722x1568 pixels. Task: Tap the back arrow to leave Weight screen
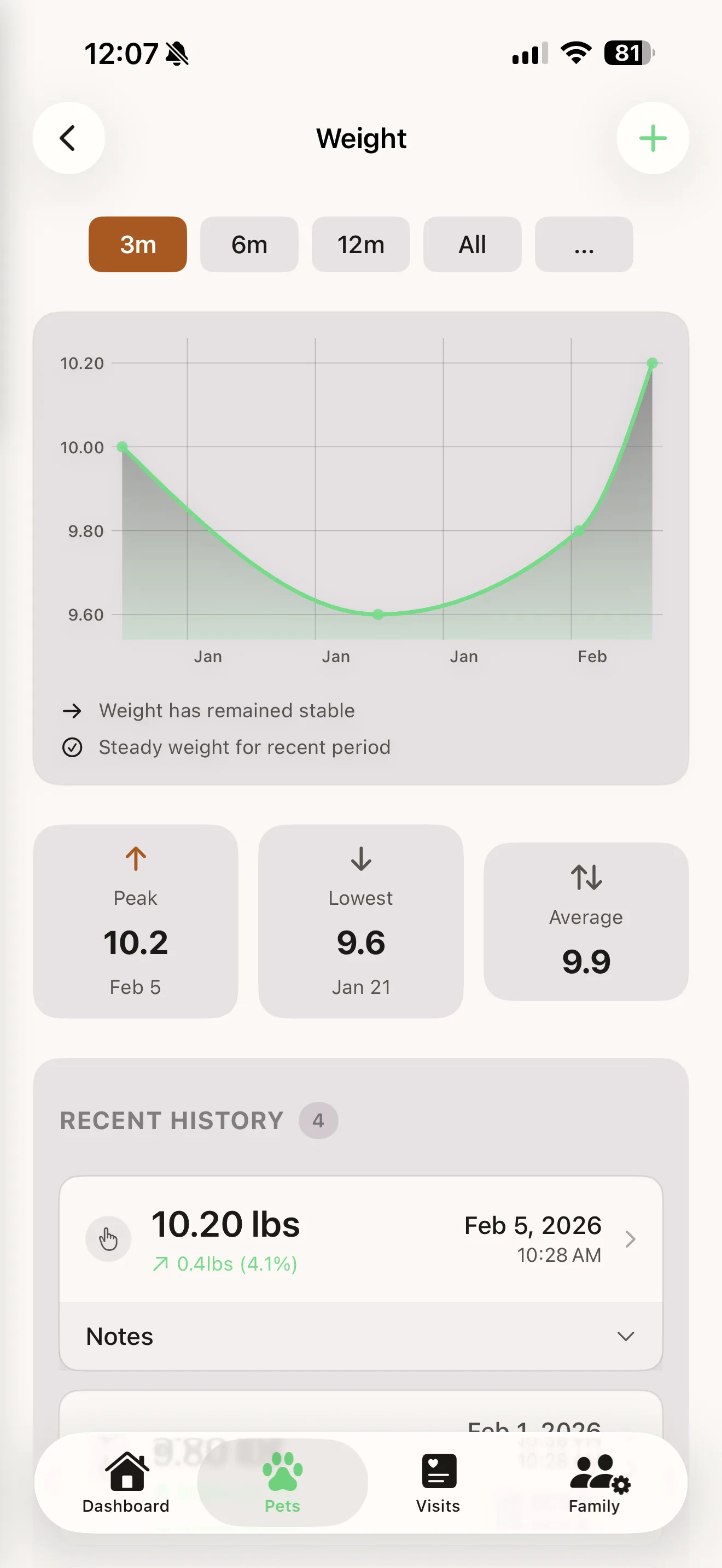69,138
